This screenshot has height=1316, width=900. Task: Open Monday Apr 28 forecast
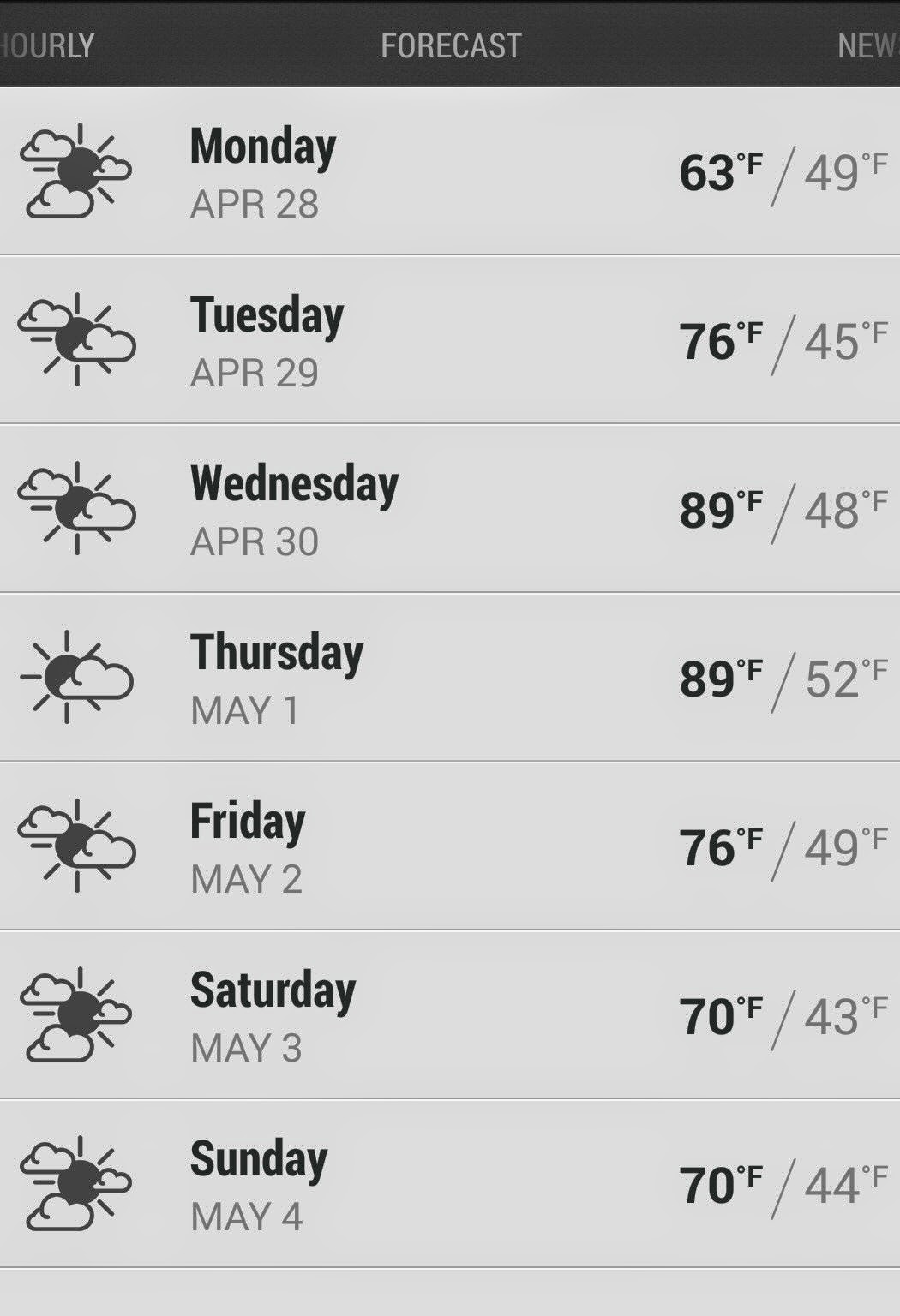pyautogui.click(x=450, y=171)
